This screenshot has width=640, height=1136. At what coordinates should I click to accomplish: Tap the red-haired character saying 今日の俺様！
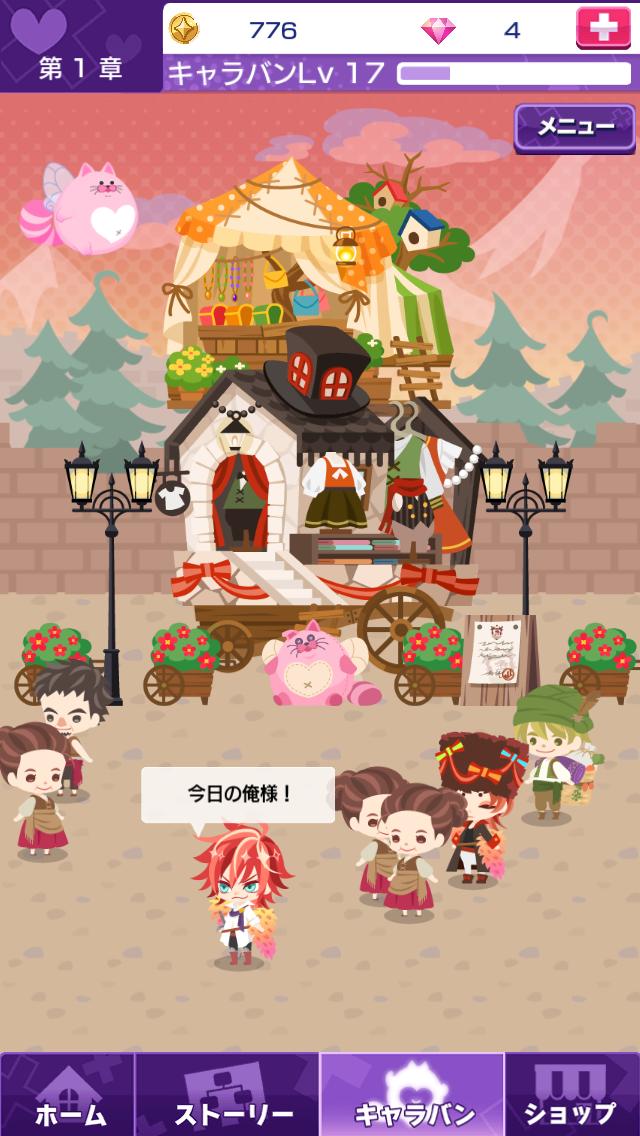click(240, 895)
